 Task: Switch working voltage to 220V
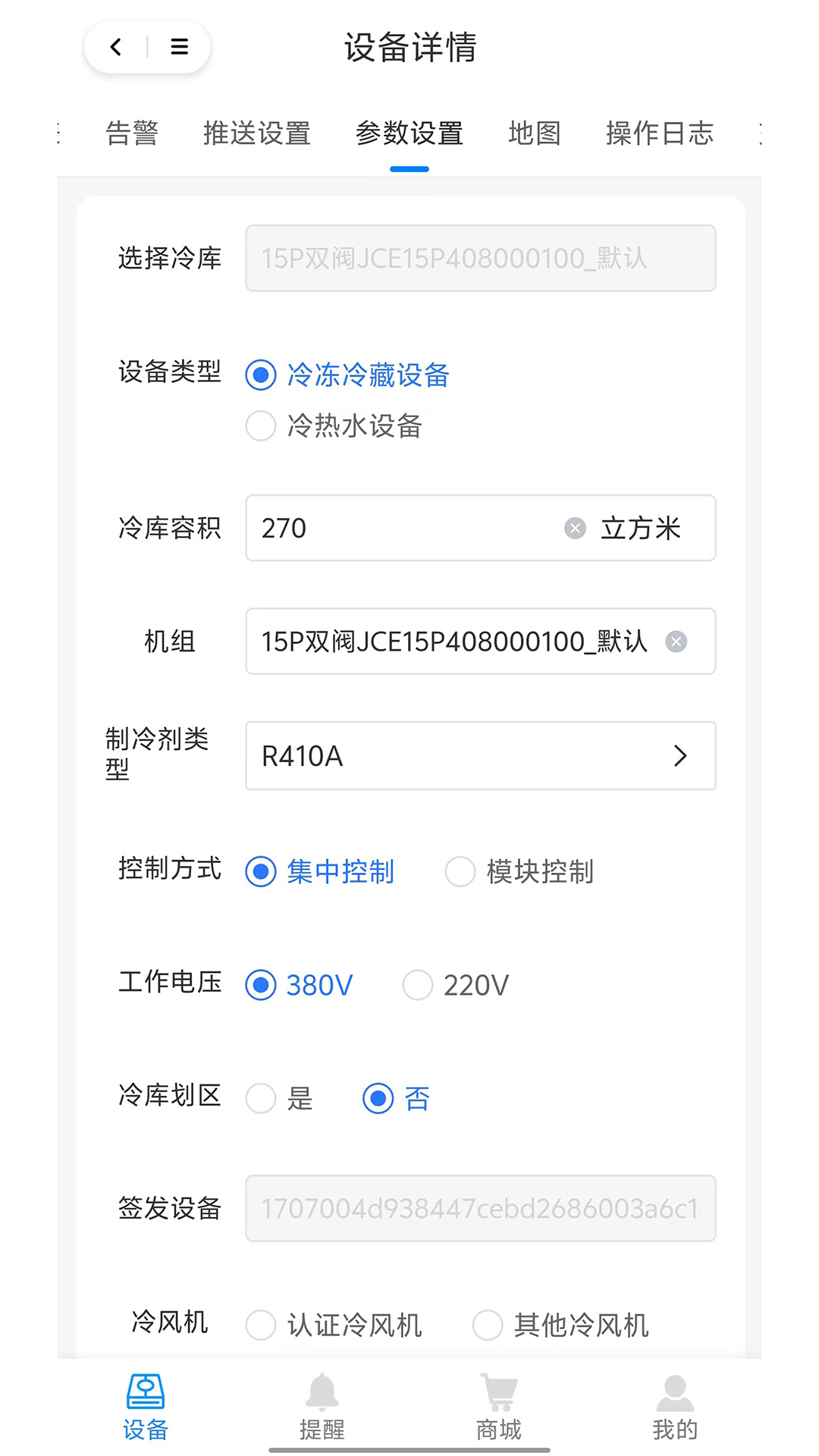pos(418,984)
